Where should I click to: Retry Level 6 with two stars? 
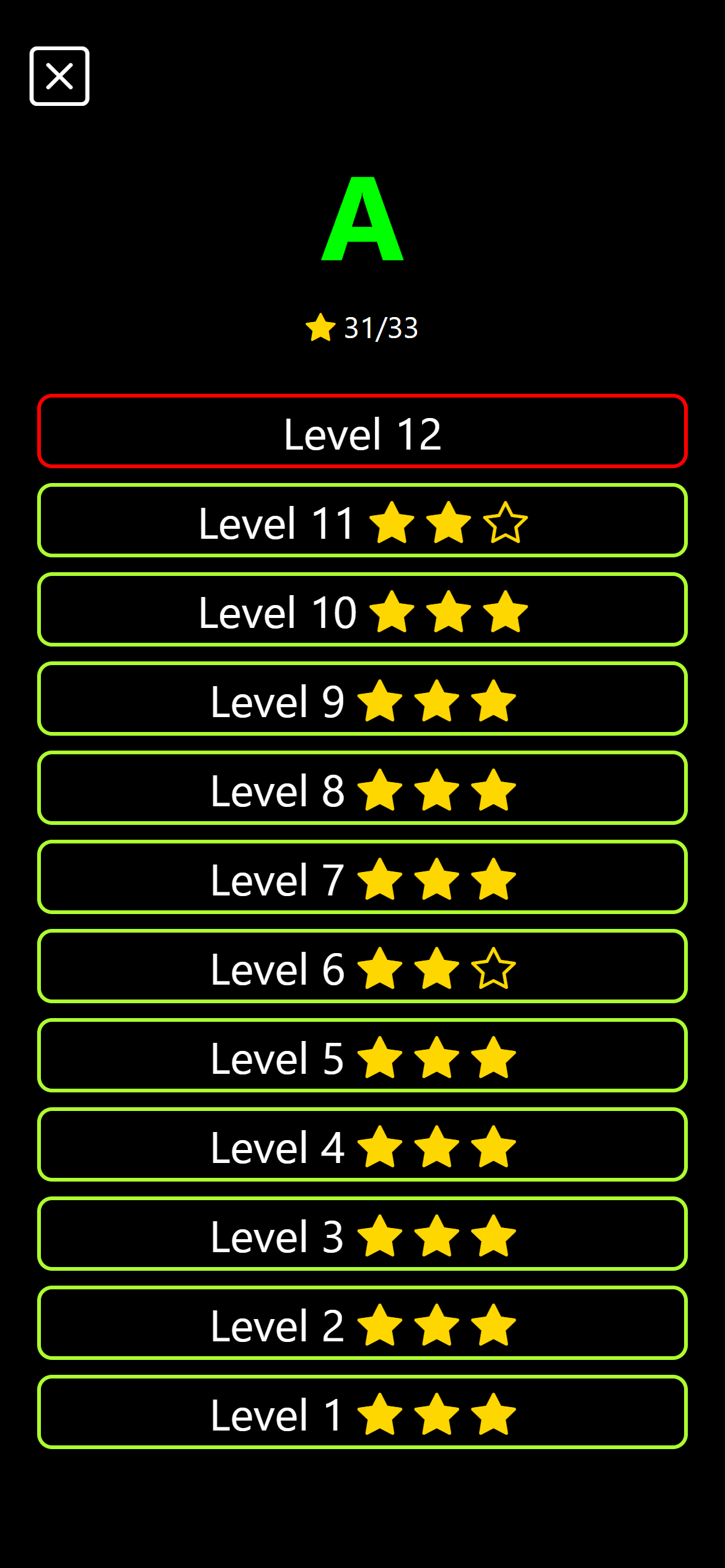362,966
